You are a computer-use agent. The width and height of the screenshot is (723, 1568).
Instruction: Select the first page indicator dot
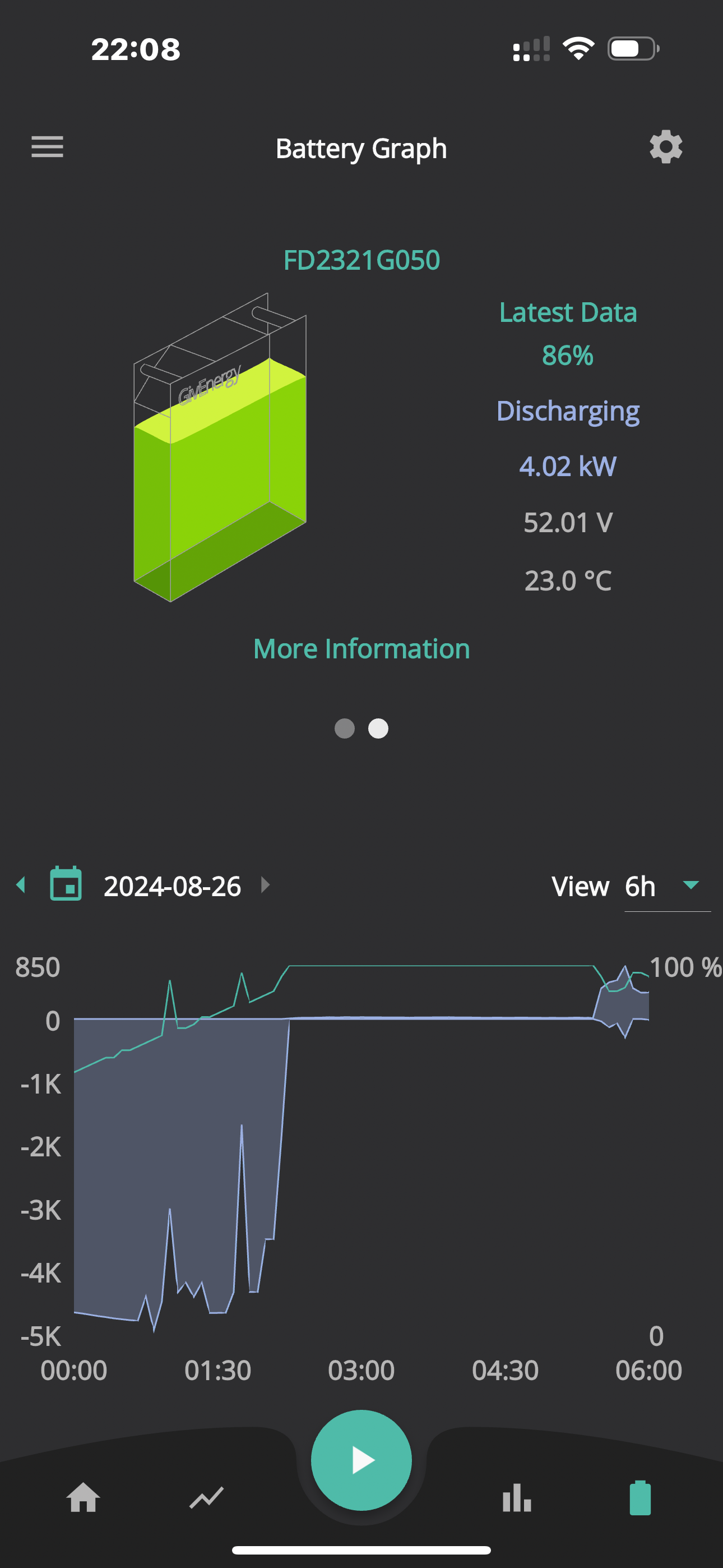(345, 728)
